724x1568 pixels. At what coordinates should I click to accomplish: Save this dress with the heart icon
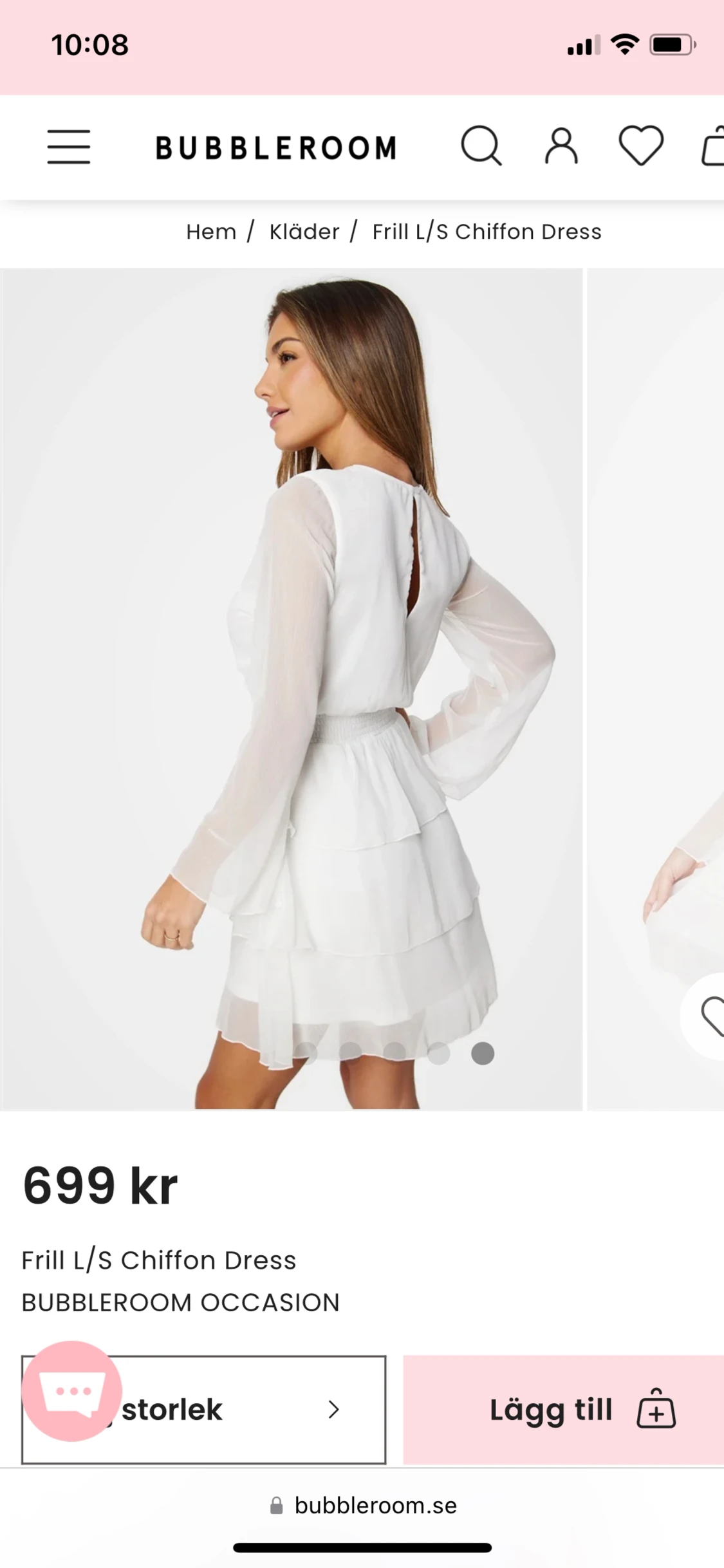710,1016
